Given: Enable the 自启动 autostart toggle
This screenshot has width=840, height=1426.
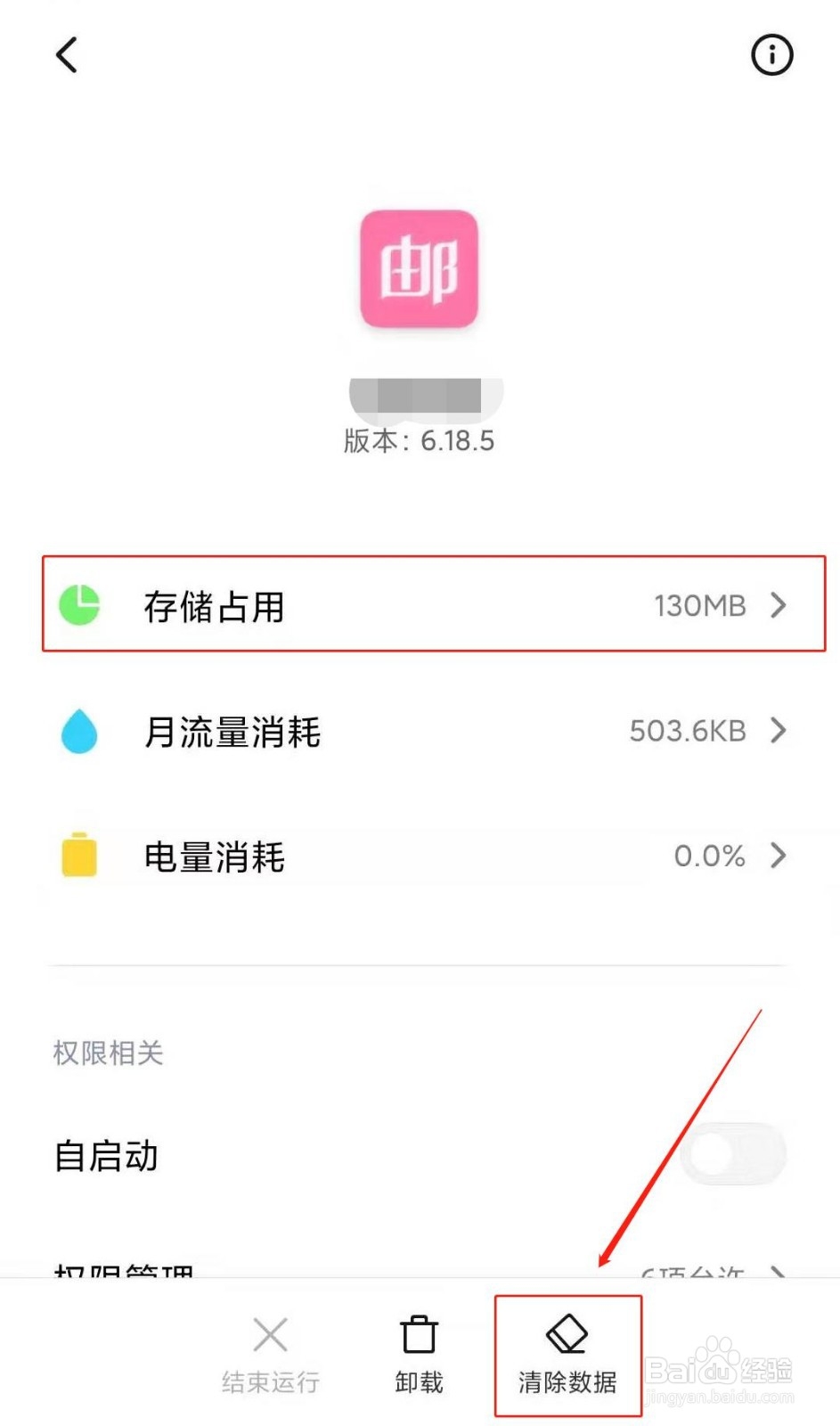Looking at the screenshot, I should tap(732, 1152).
